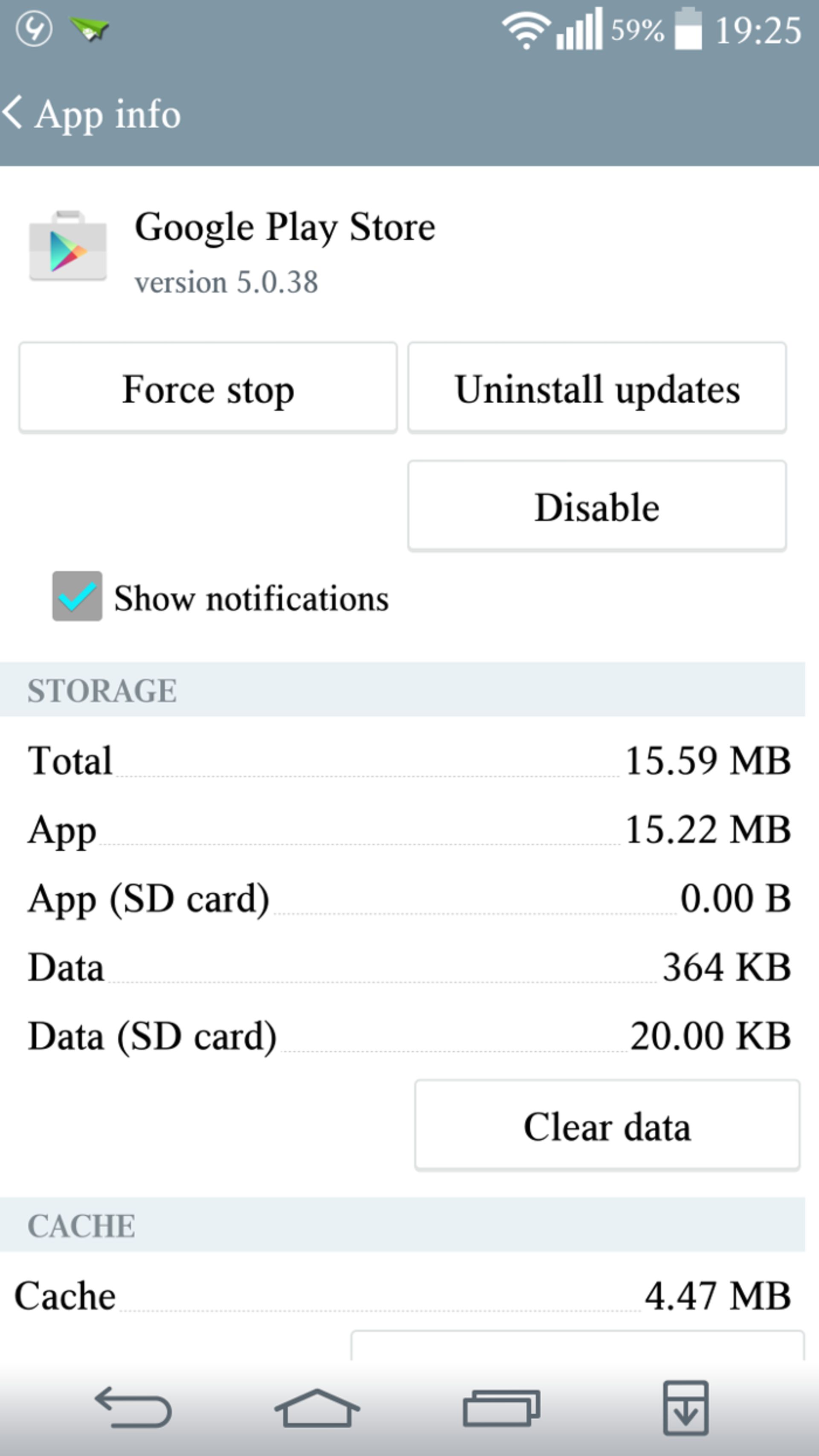
Task: Open recent apps from navigation bar
Action: pos(502,1407)
